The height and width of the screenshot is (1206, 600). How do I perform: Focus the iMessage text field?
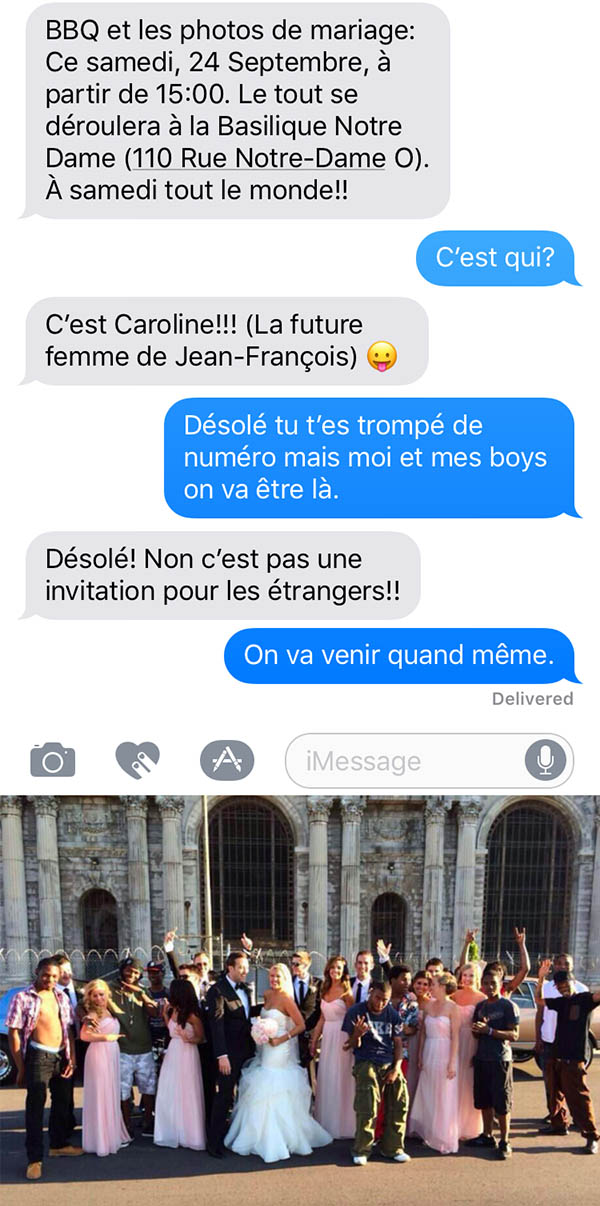(429, 761)
